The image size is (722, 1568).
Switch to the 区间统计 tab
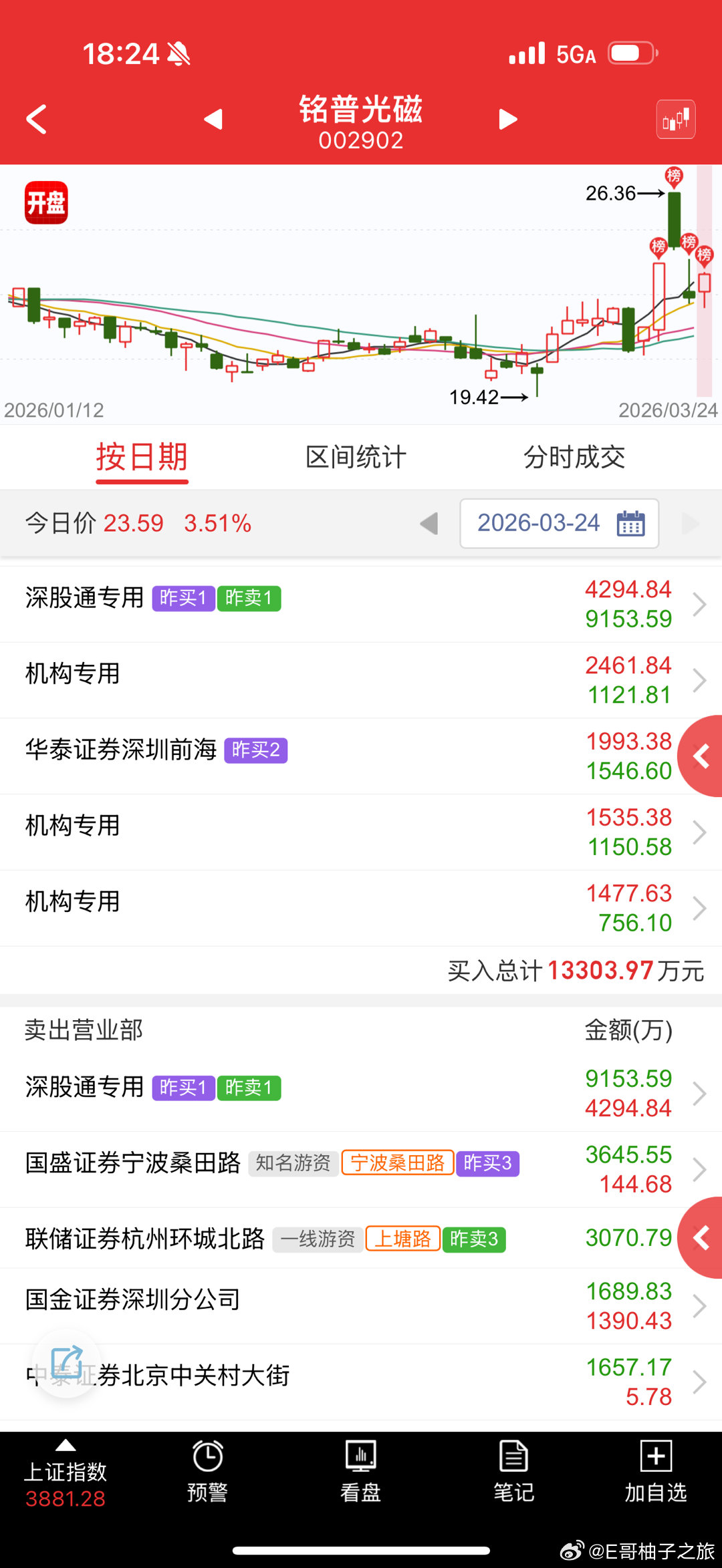click(x=355, y=457)
